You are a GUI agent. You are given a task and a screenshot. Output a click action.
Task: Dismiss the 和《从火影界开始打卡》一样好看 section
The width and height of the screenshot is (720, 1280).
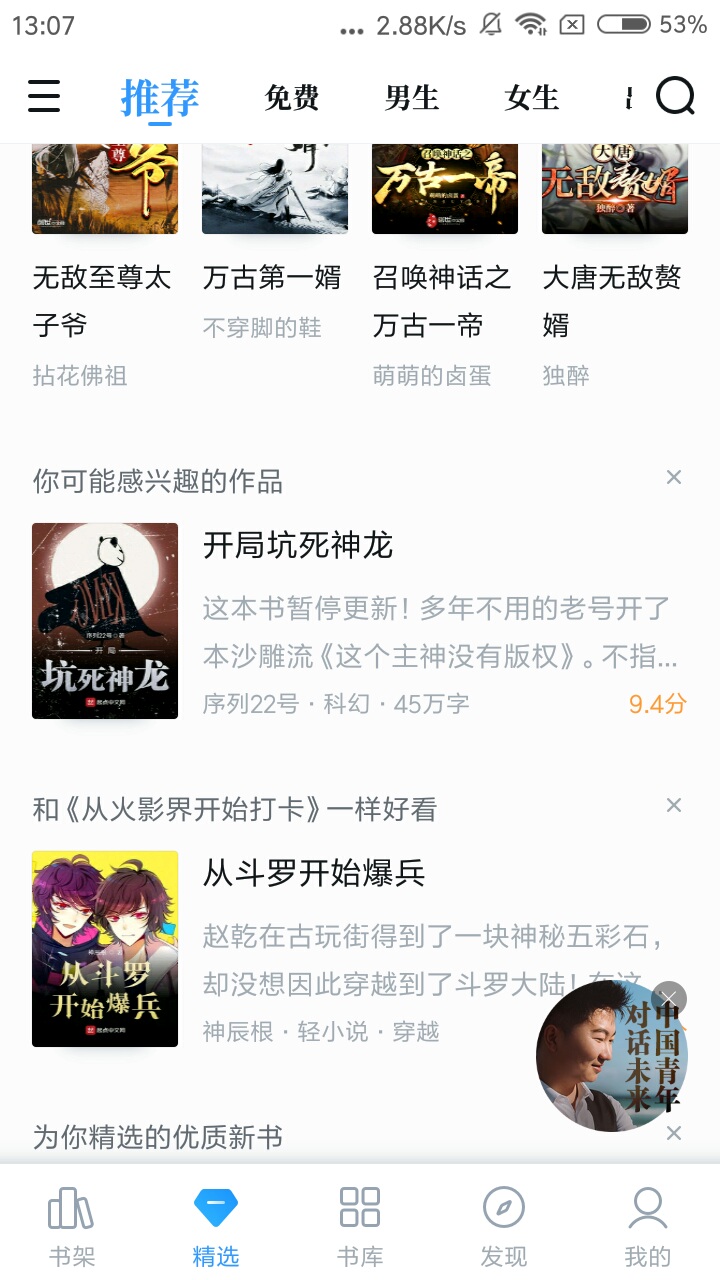coord(674,805)
